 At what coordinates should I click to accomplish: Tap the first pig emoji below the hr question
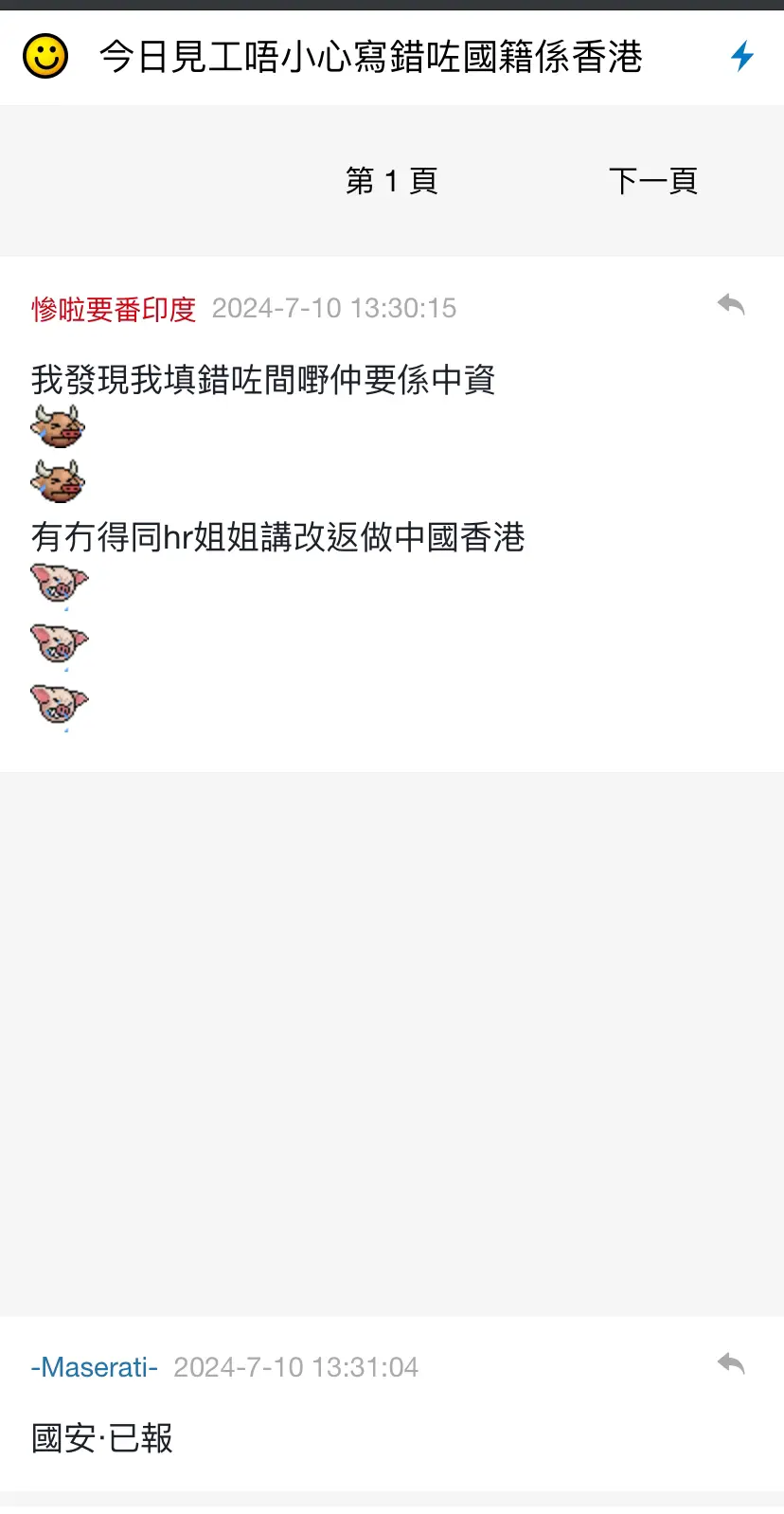[x=59, y=585]
